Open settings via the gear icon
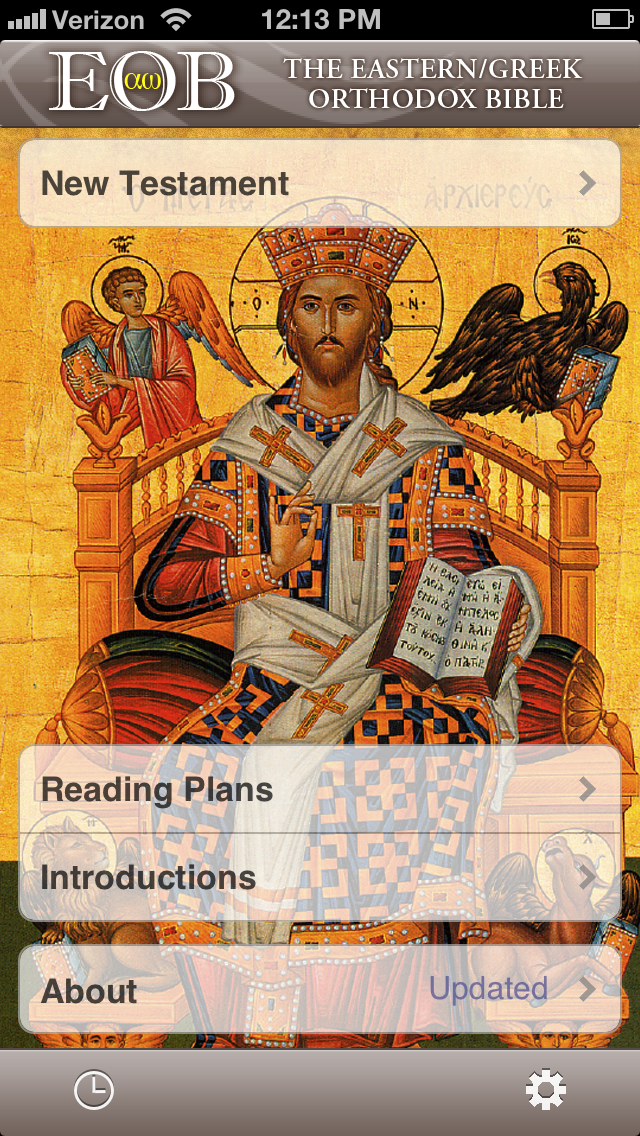The image size is (640, 1136). pos(546,1089)
